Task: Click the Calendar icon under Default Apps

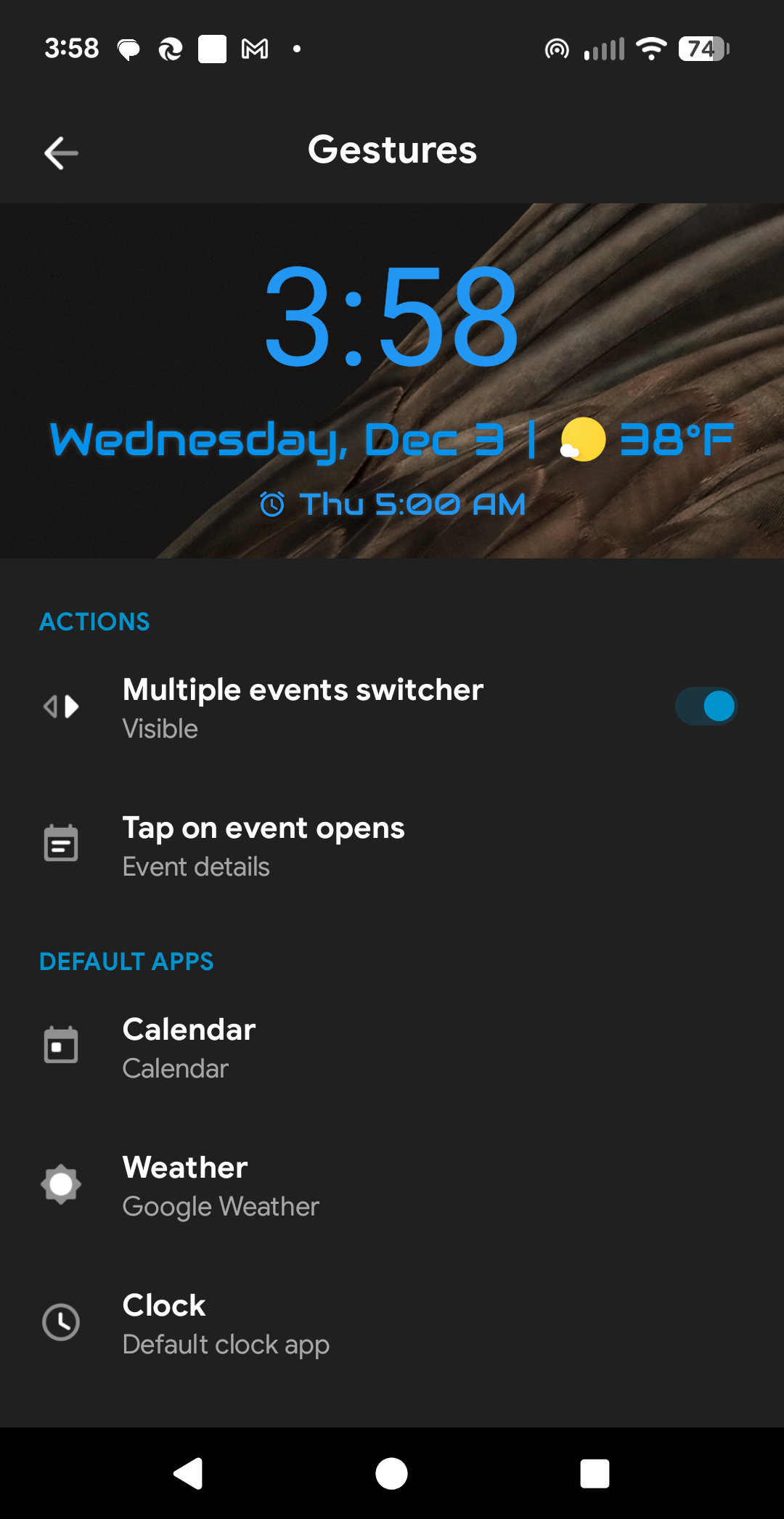Action: tap(61, 1044)
